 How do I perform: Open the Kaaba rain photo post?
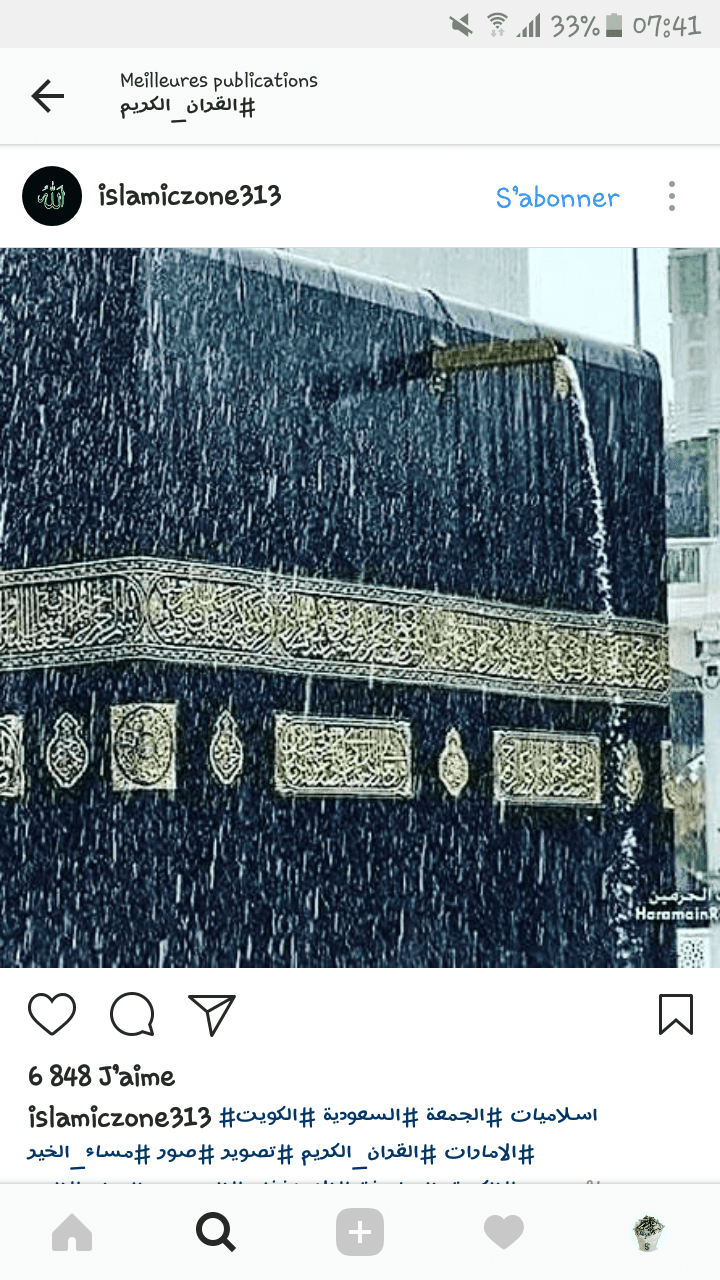click(x=360, y=607)
